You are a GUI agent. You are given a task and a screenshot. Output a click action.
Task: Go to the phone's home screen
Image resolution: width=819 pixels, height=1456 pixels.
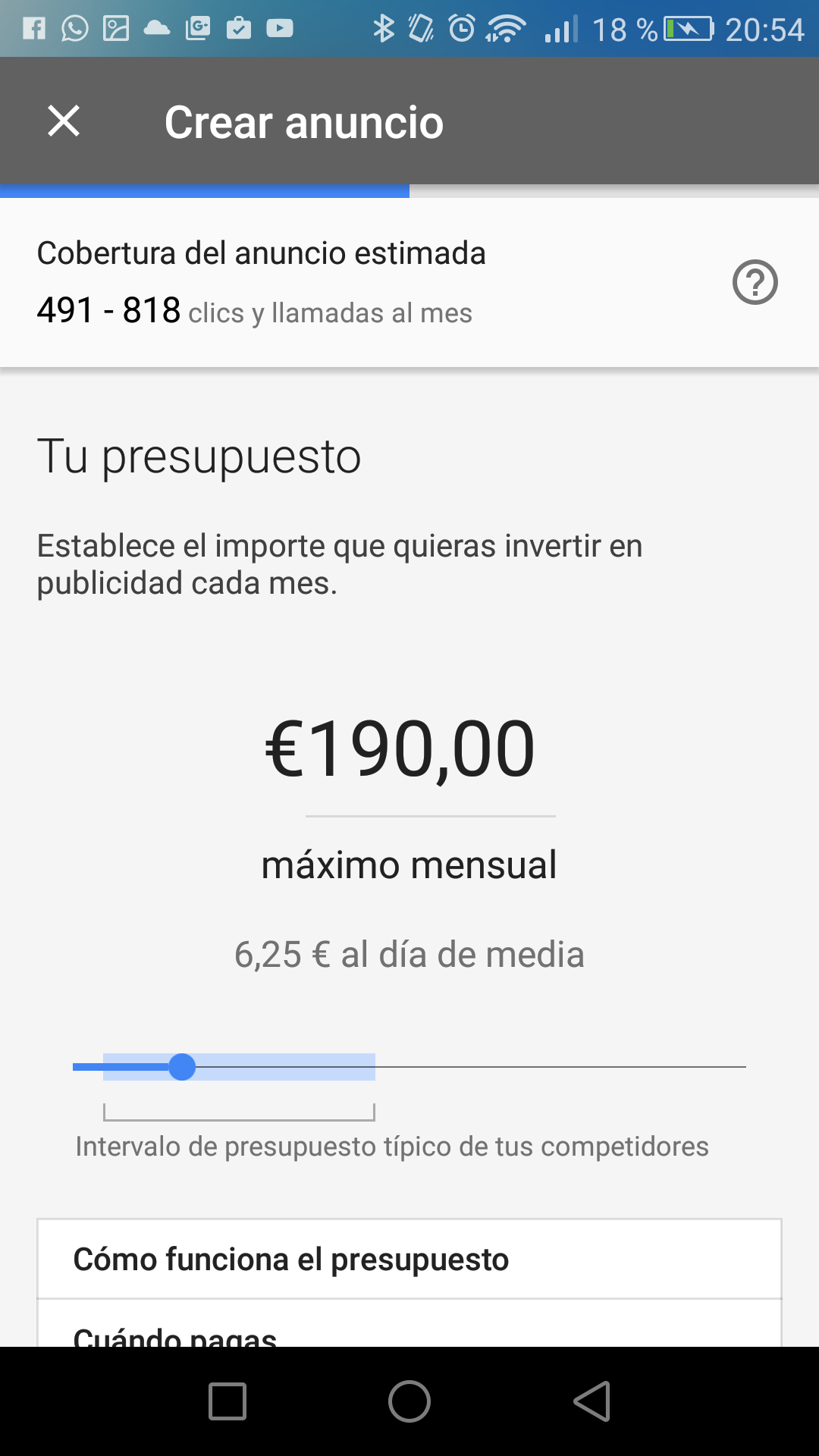coord(409,1401)
